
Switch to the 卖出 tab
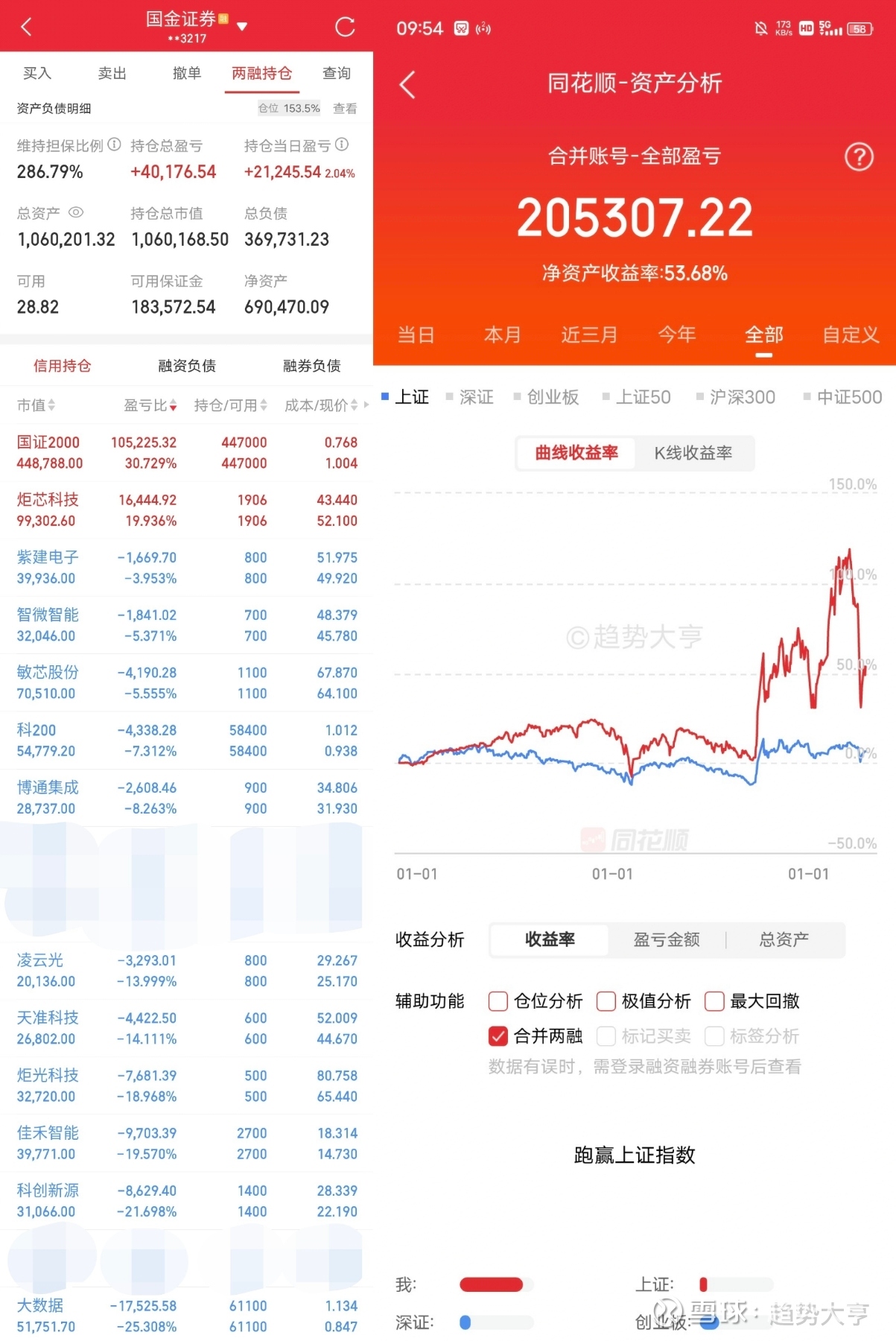(x=112, y=72)
